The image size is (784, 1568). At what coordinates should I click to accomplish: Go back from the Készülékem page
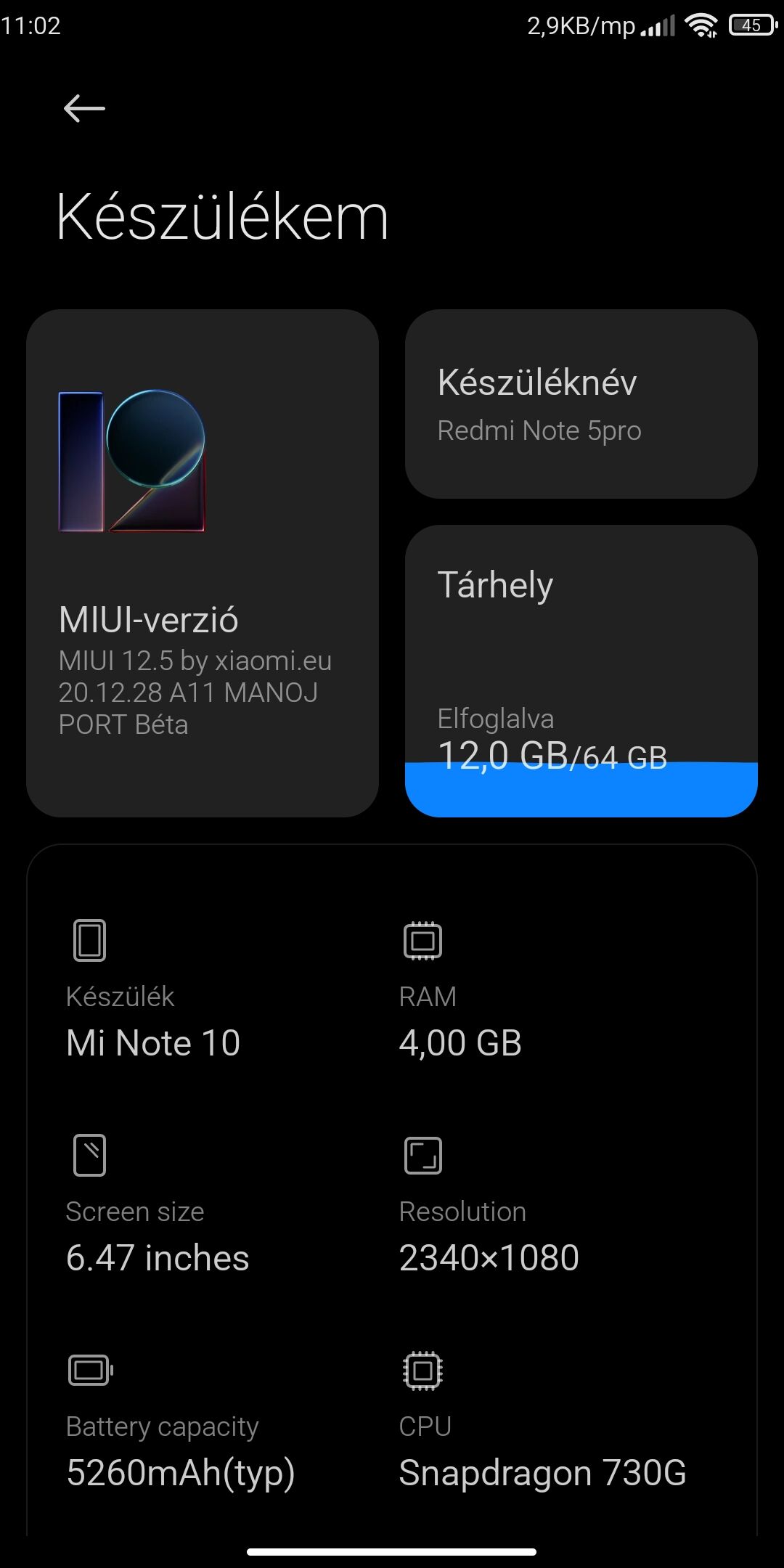(84, 109)
